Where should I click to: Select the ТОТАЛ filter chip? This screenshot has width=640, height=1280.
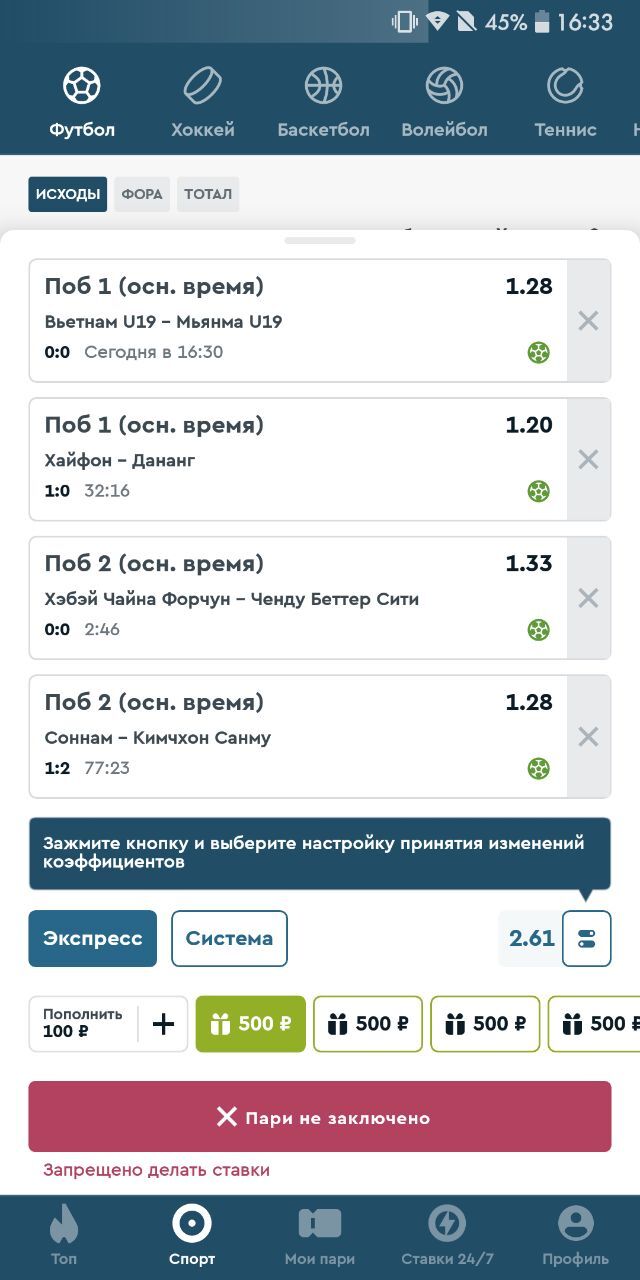(x=208, y=194)
